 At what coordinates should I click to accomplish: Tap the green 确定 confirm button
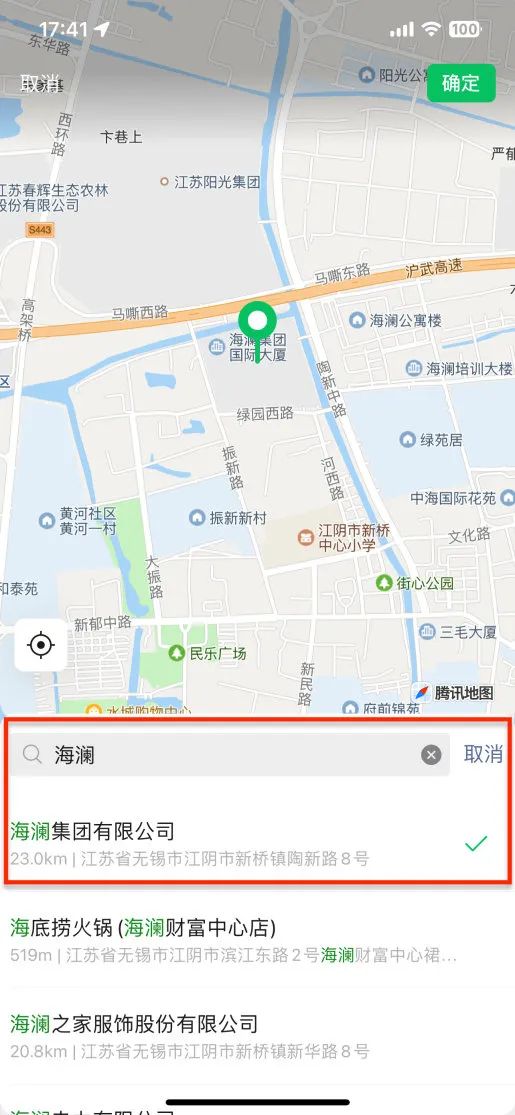click(460, 82)
